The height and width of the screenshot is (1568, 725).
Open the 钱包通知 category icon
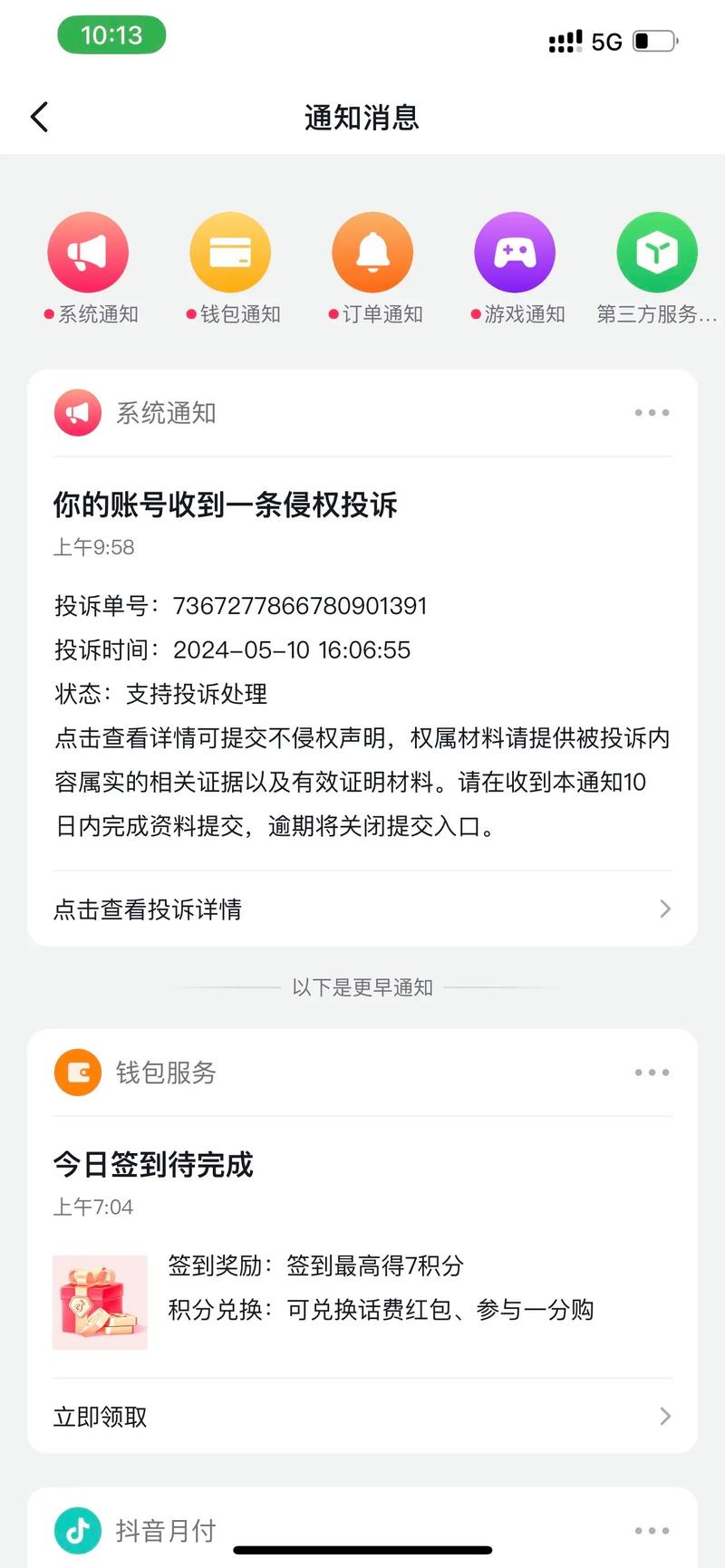pos(230,252)
